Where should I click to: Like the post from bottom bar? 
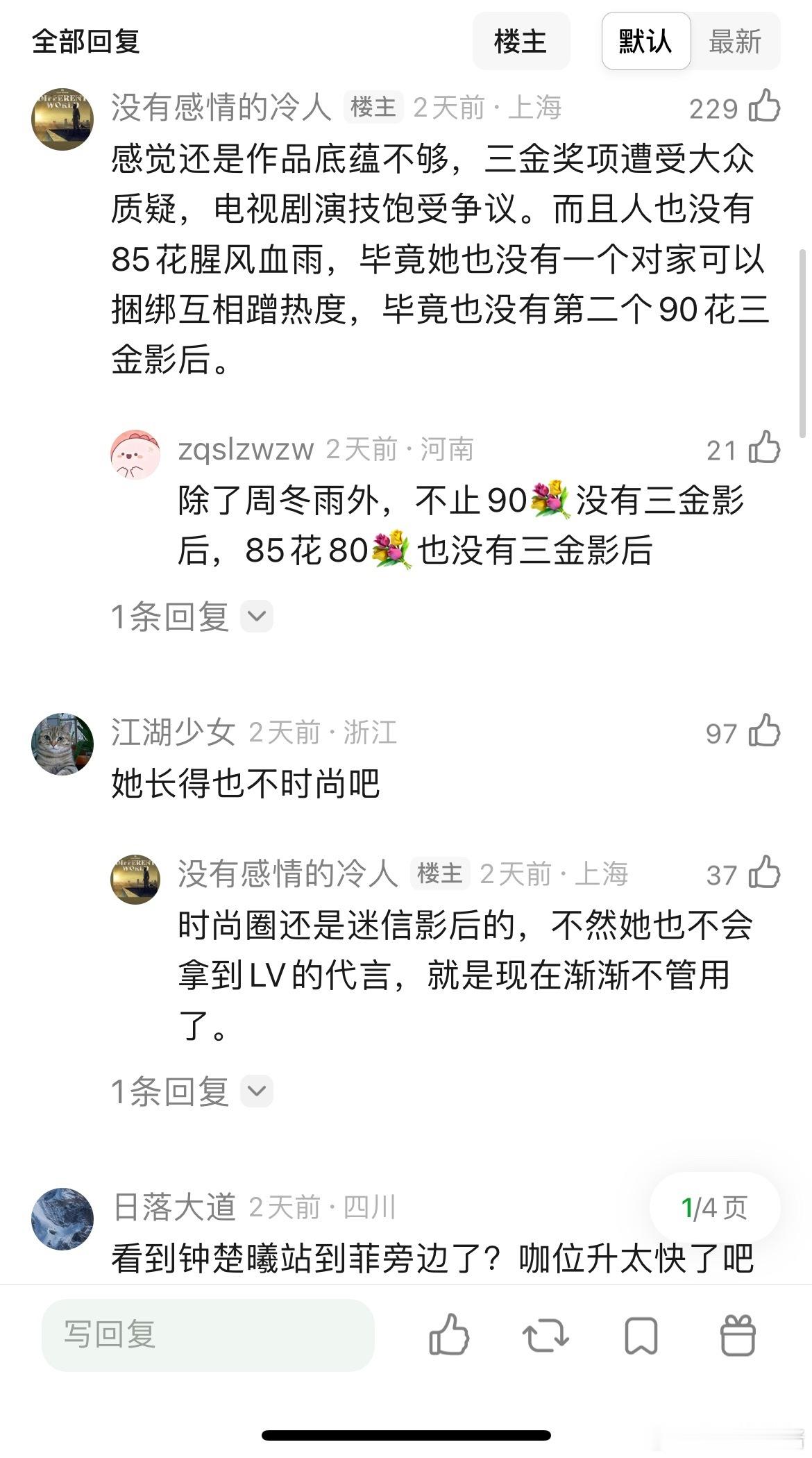point(449,1334)
